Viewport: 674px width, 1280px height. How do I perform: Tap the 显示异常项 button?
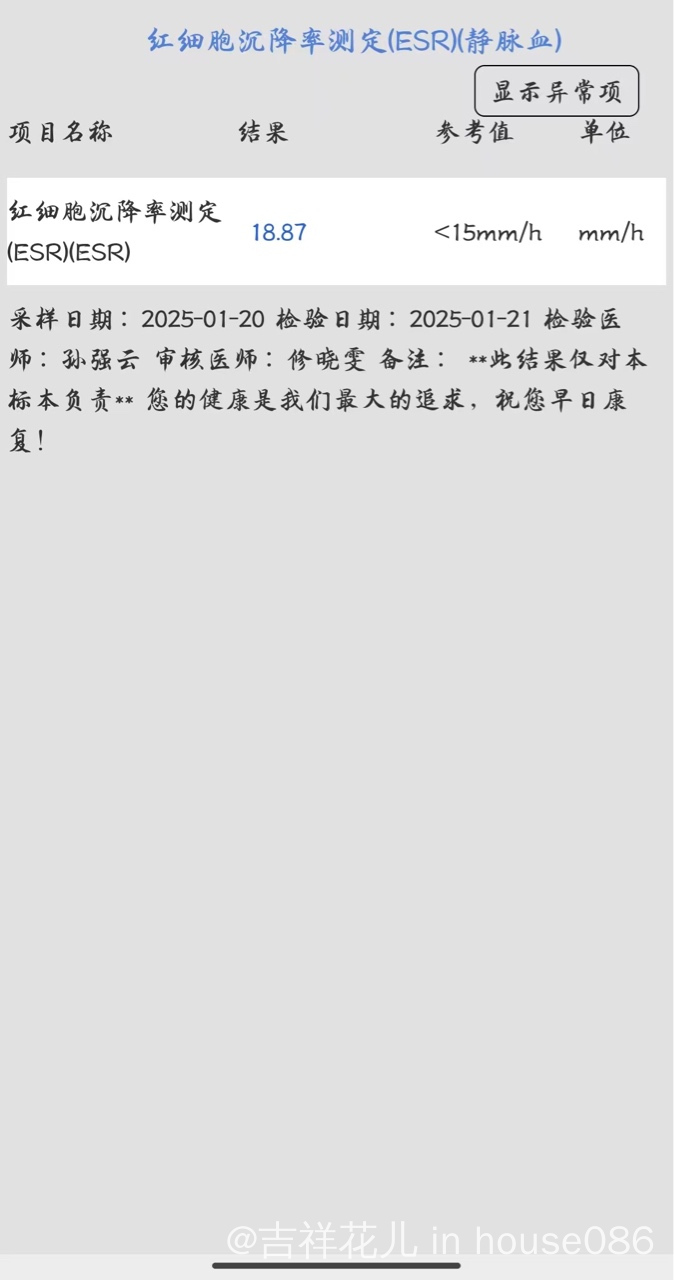(556, 92)
